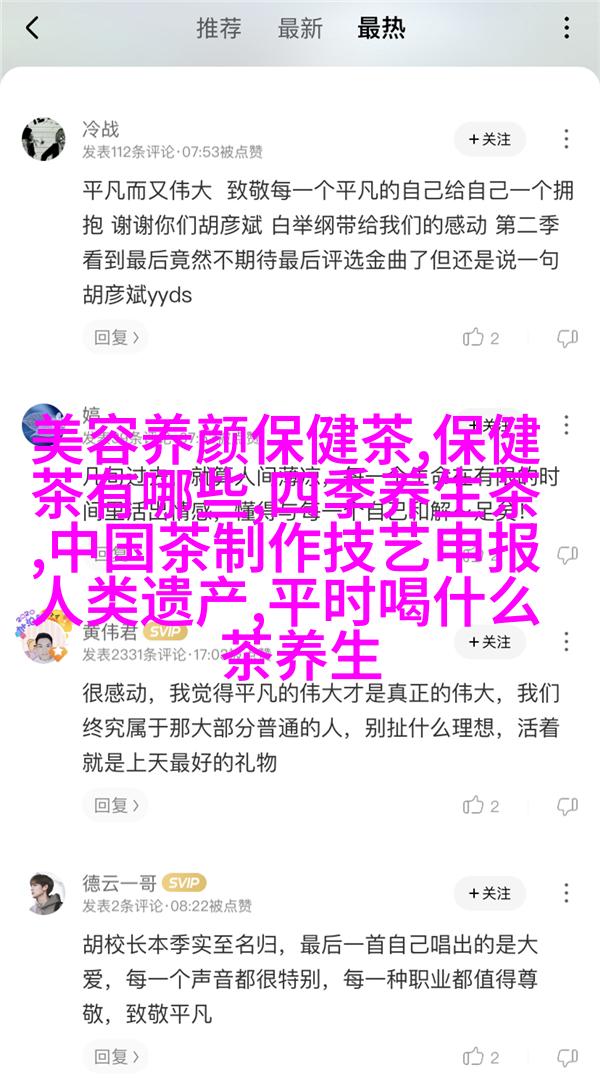The image size is (600, 1083).
Task: Open overflow menu on 冷战's comment
Action: pos(567,139)
